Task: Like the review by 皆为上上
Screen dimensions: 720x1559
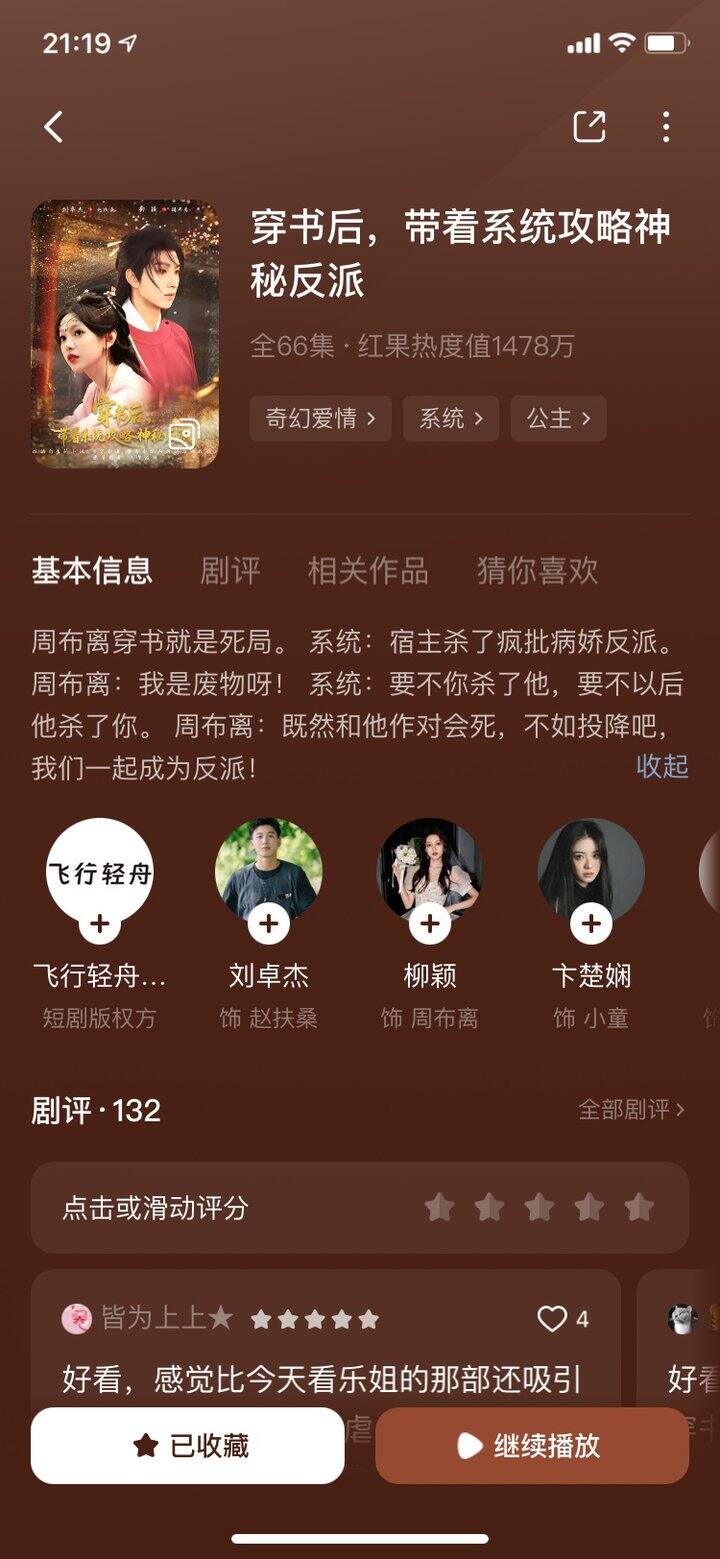Action: [x=553, y=1319]
